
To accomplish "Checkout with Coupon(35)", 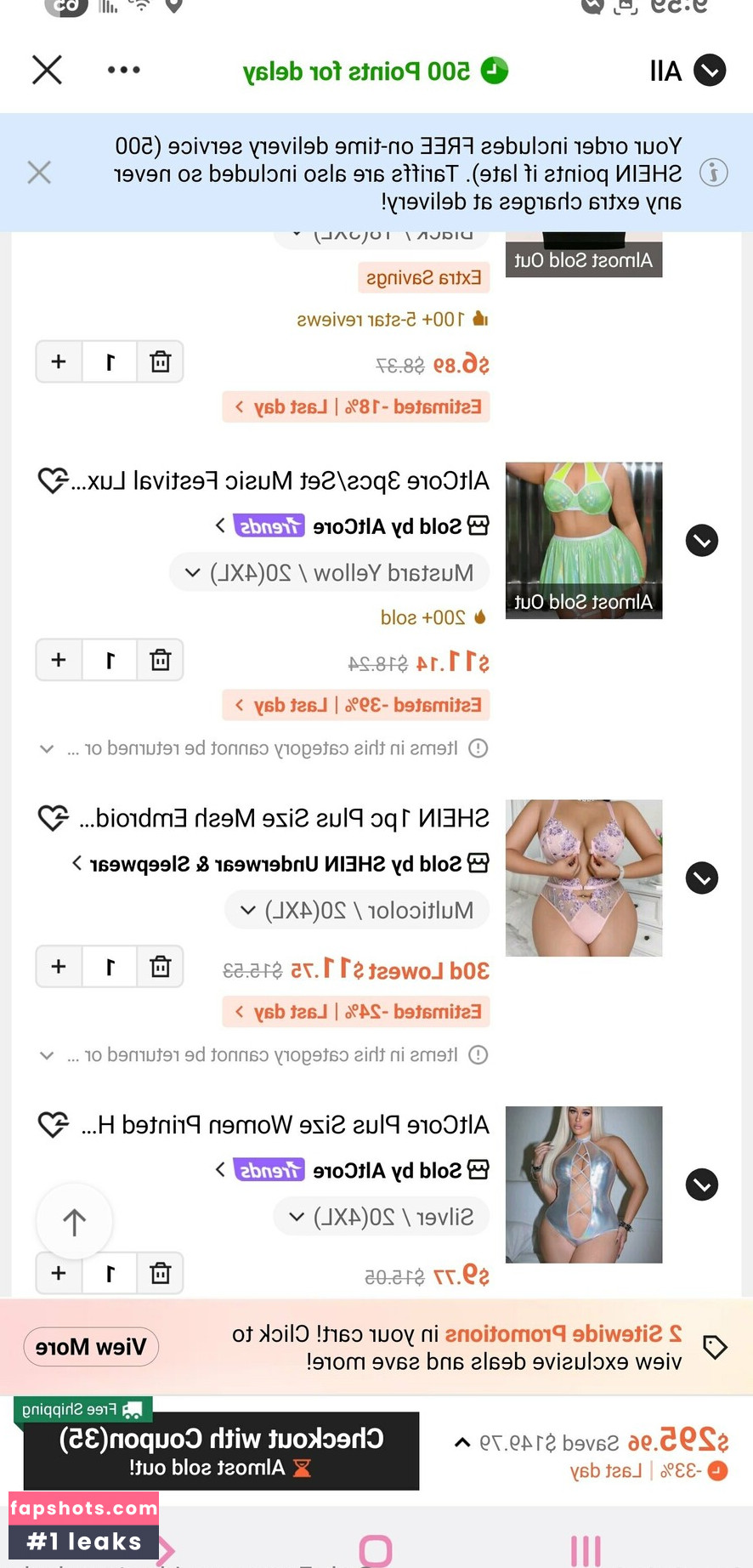I will pyautogui.click(x=222, y=1451).
